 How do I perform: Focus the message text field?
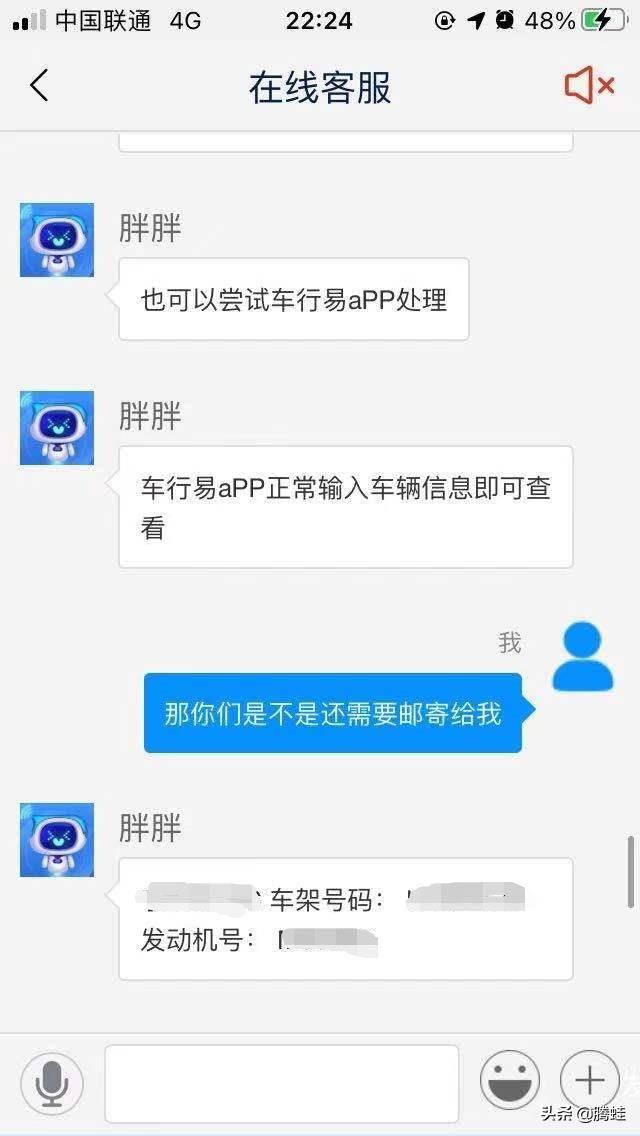[281, 1083]
